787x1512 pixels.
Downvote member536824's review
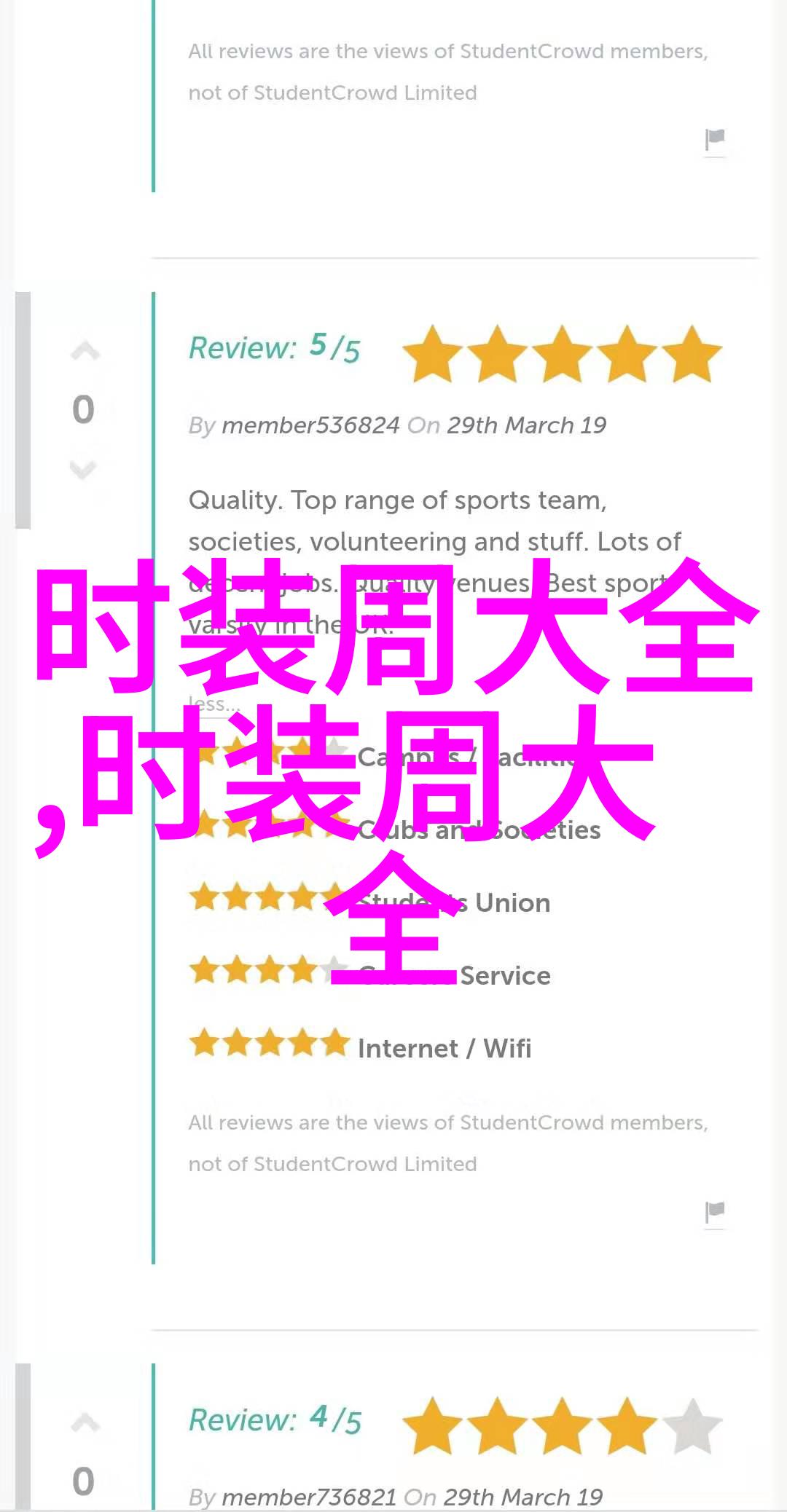tap(83, 469)
